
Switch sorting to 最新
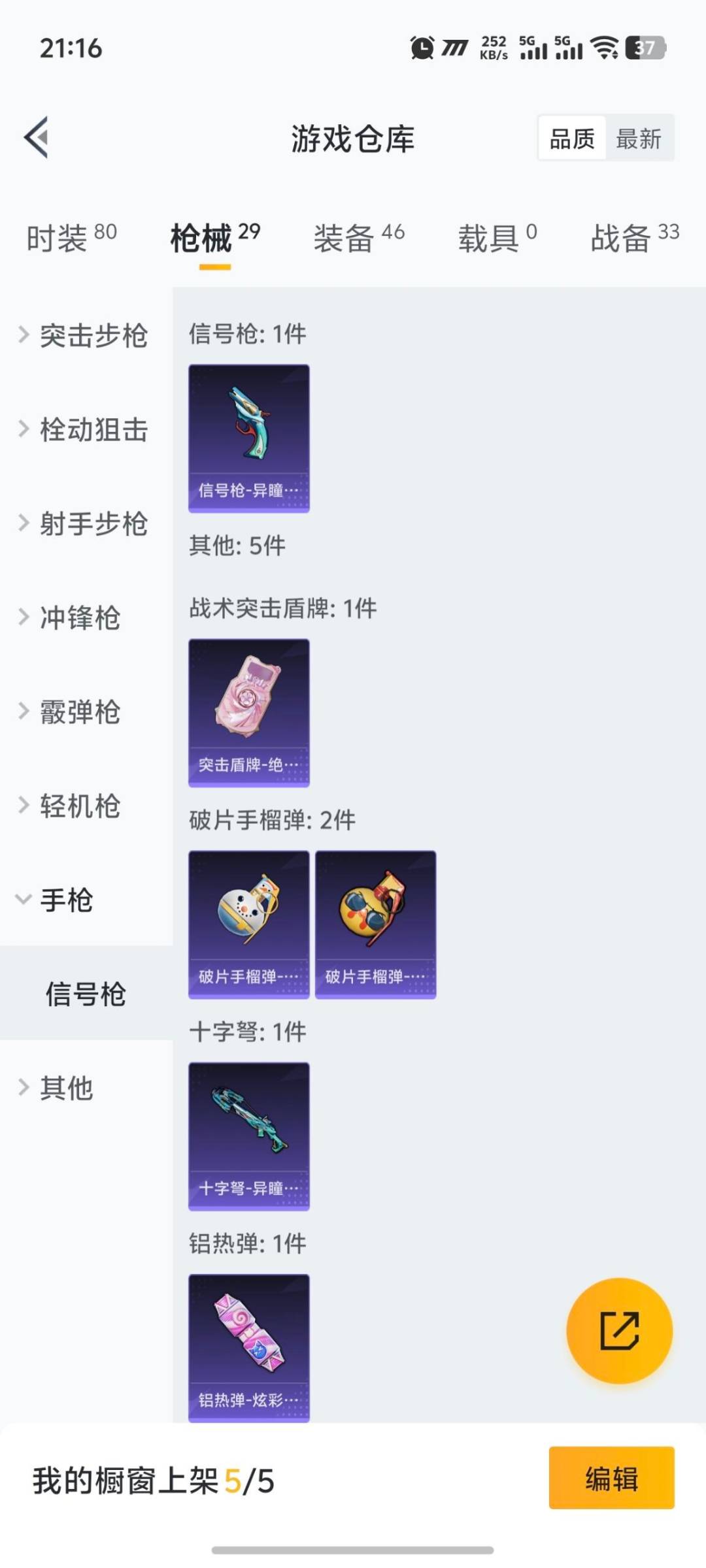[639, 139]
